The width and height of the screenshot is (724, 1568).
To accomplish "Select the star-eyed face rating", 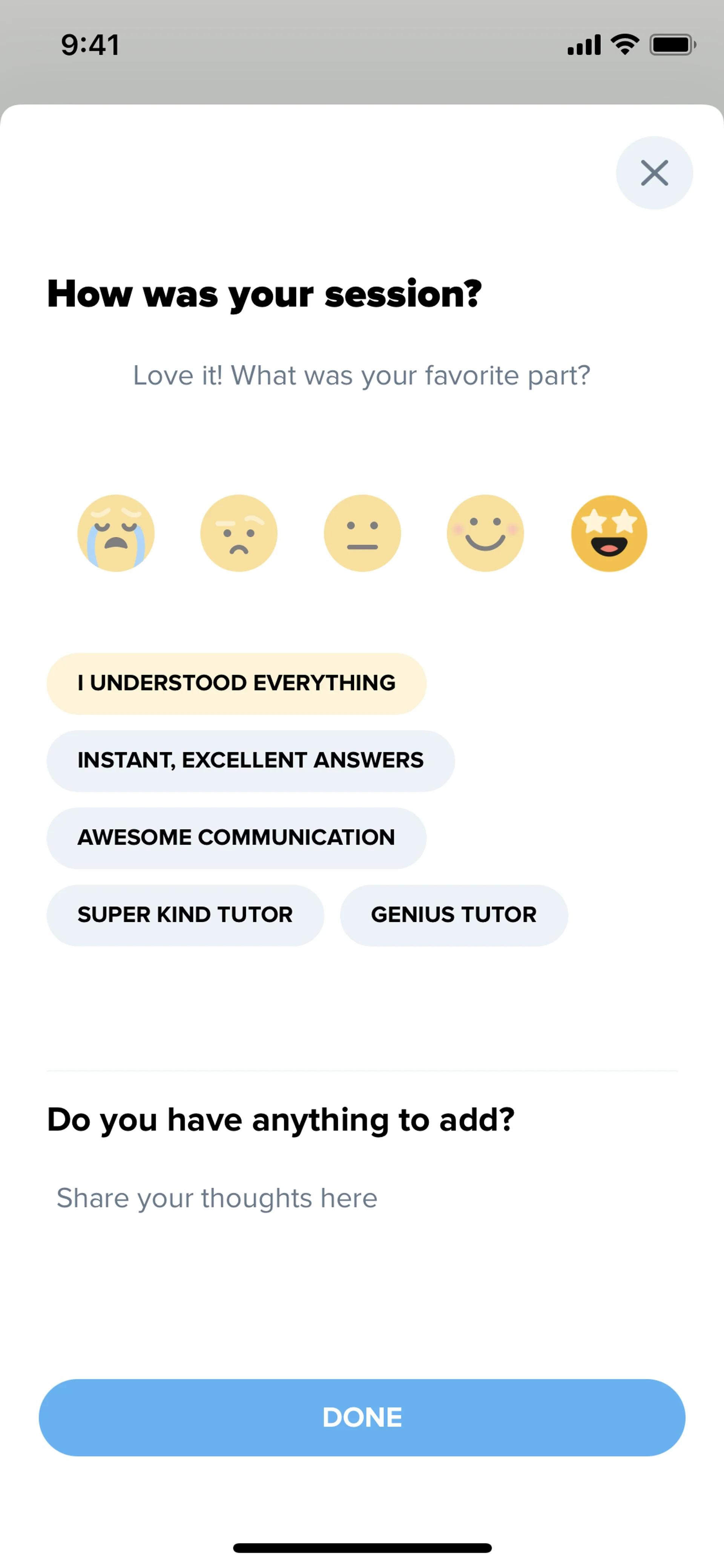I will [608, 533].
